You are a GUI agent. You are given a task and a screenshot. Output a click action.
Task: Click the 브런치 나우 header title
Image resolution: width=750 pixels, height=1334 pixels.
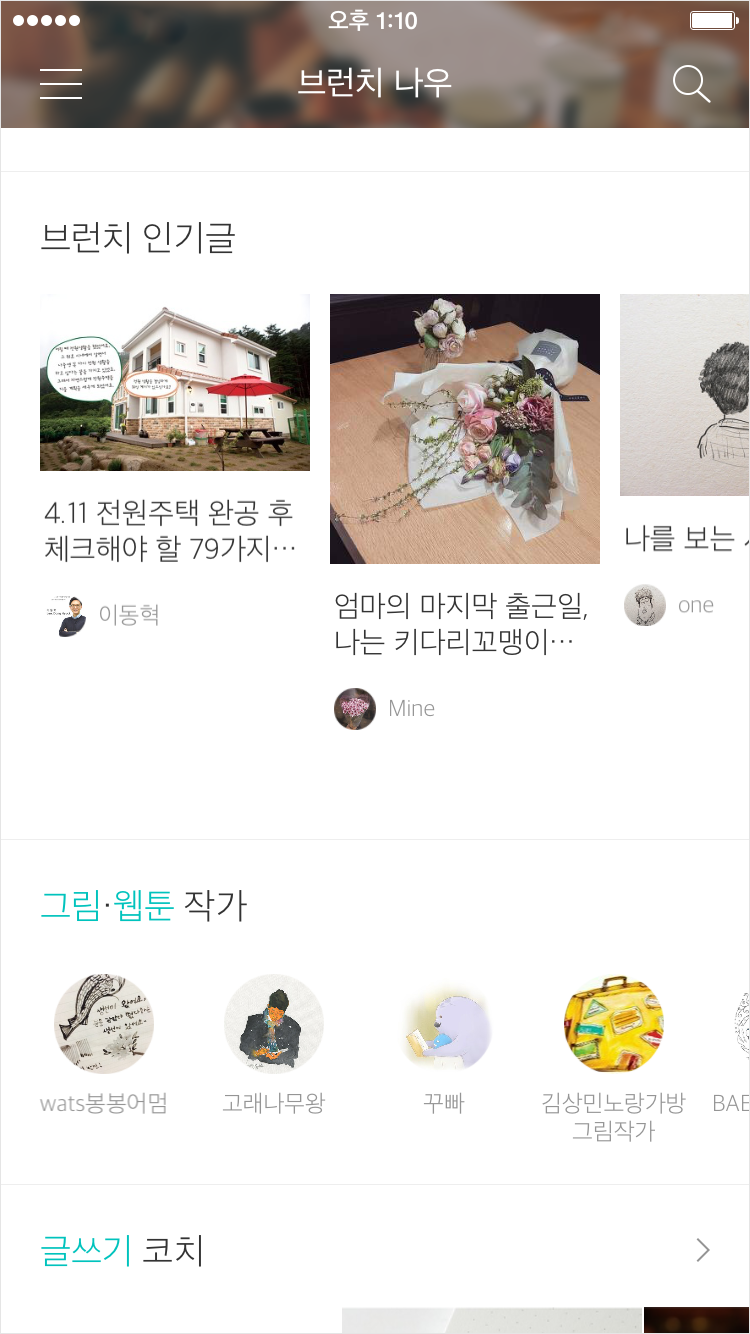pos(375,85)
